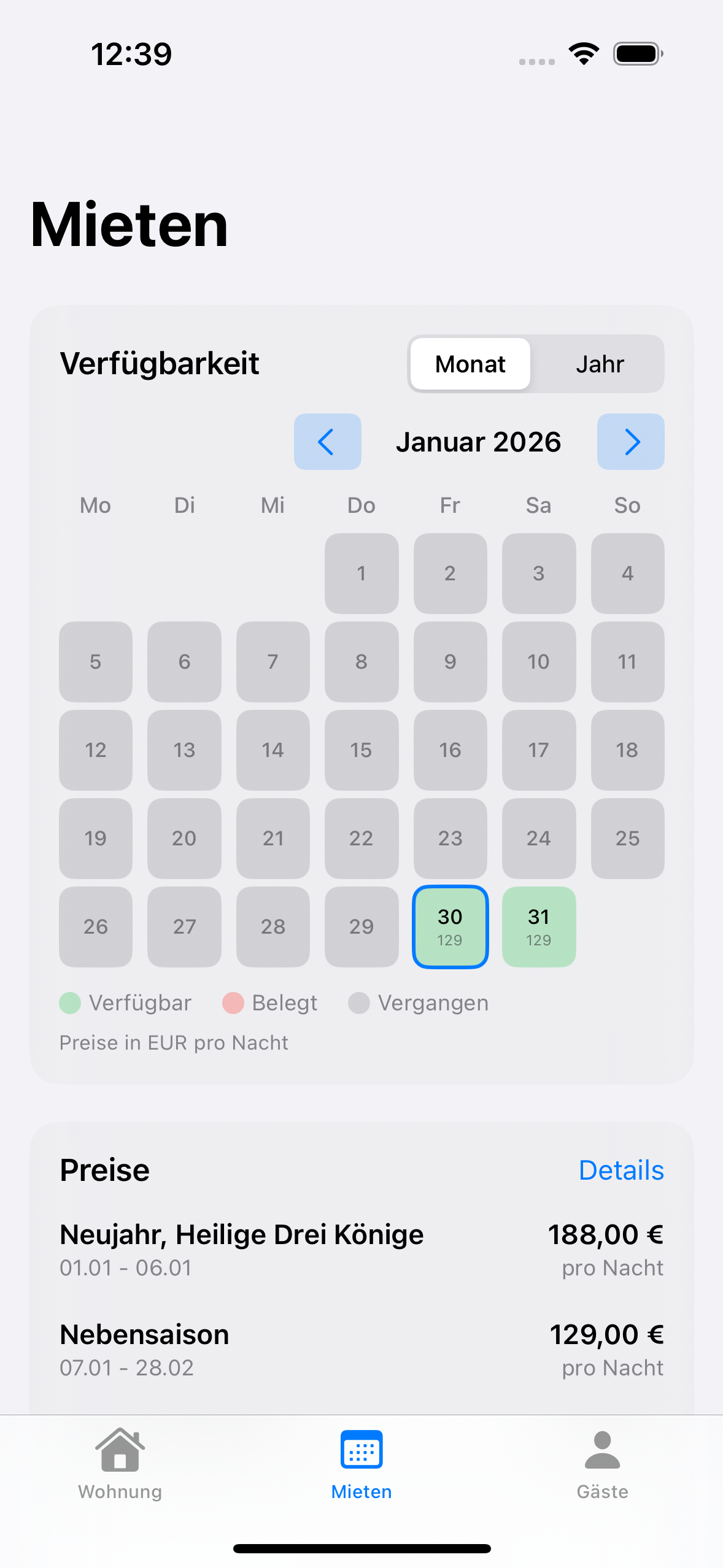Viewport: 723px width, 1568px height.
Task: Click the green Verfügbar legend dot
Action: click(69, 1002)
